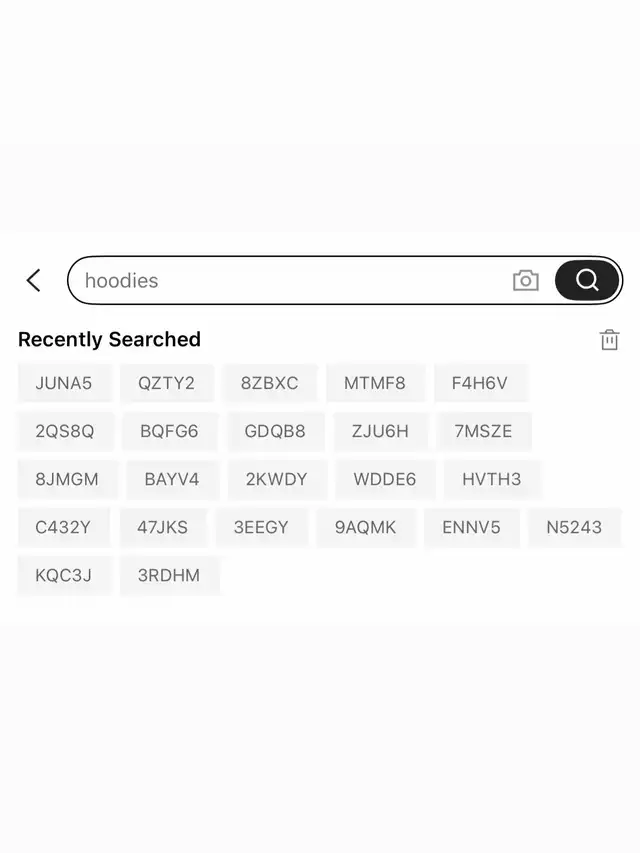
Task: Tap the black search magnifier button
Action: click(587, 281)
